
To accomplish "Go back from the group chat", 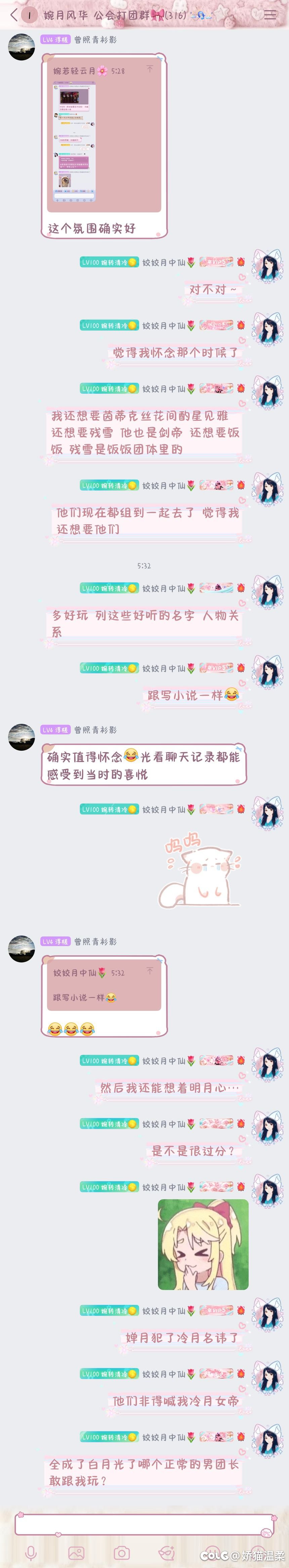I will pos(13,15).
